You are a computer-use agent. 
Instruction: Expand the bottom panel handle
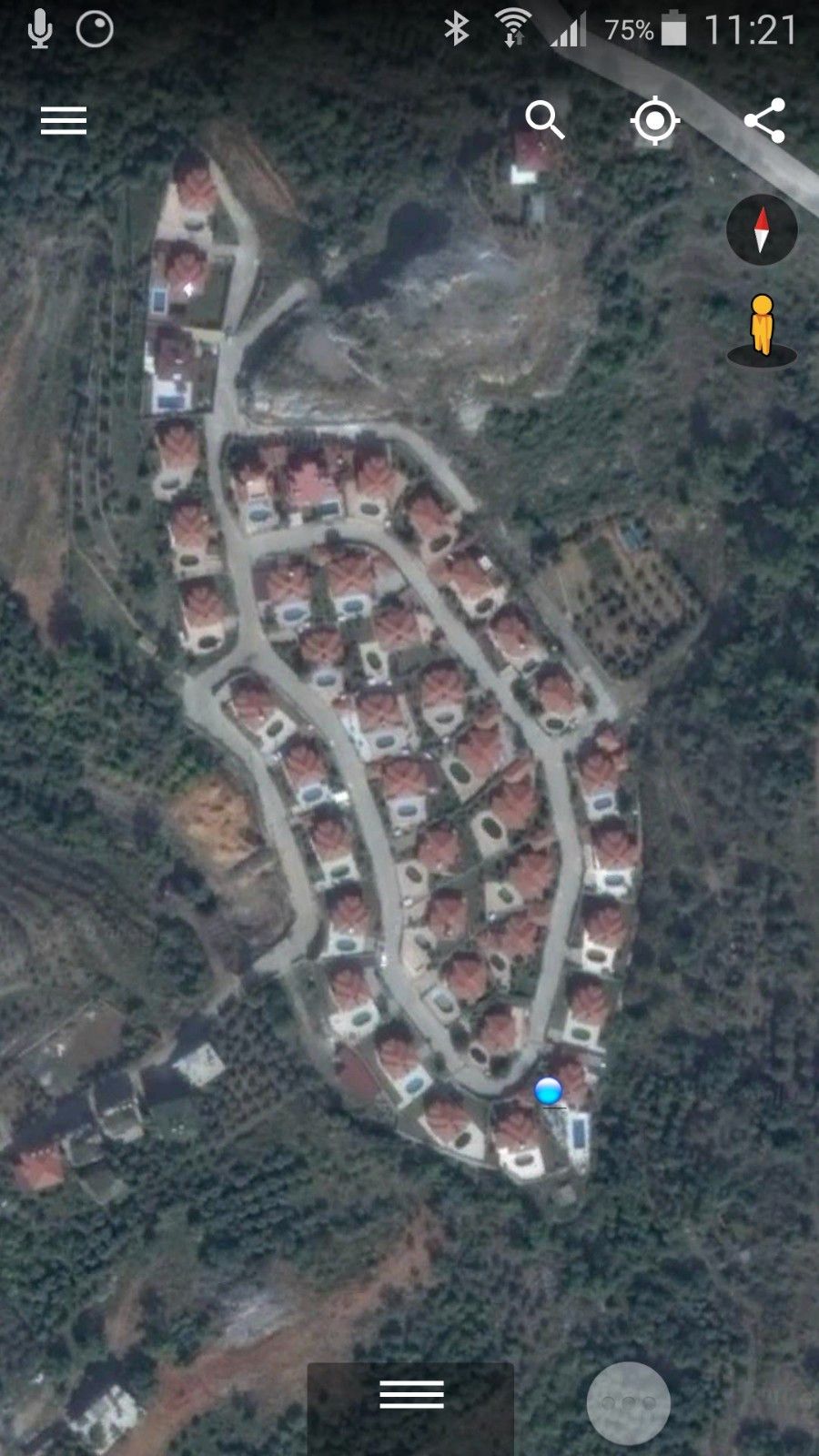pos(410,1394)
